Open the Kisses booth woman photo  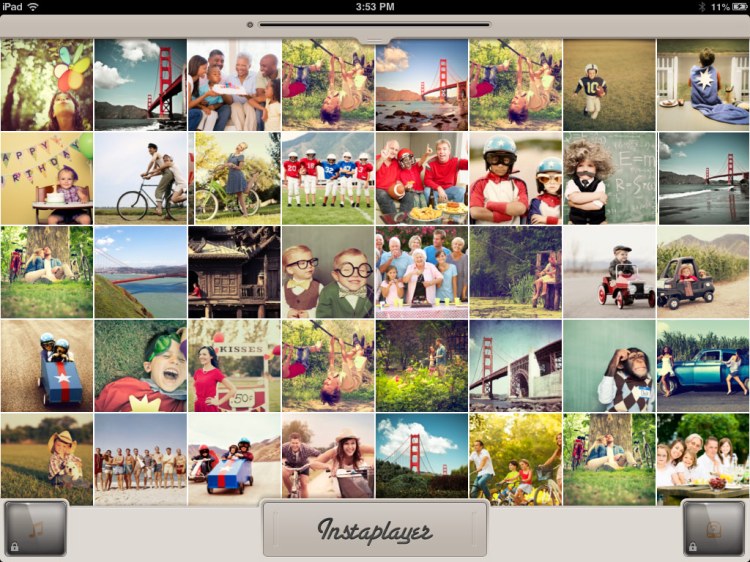point(234,366)
